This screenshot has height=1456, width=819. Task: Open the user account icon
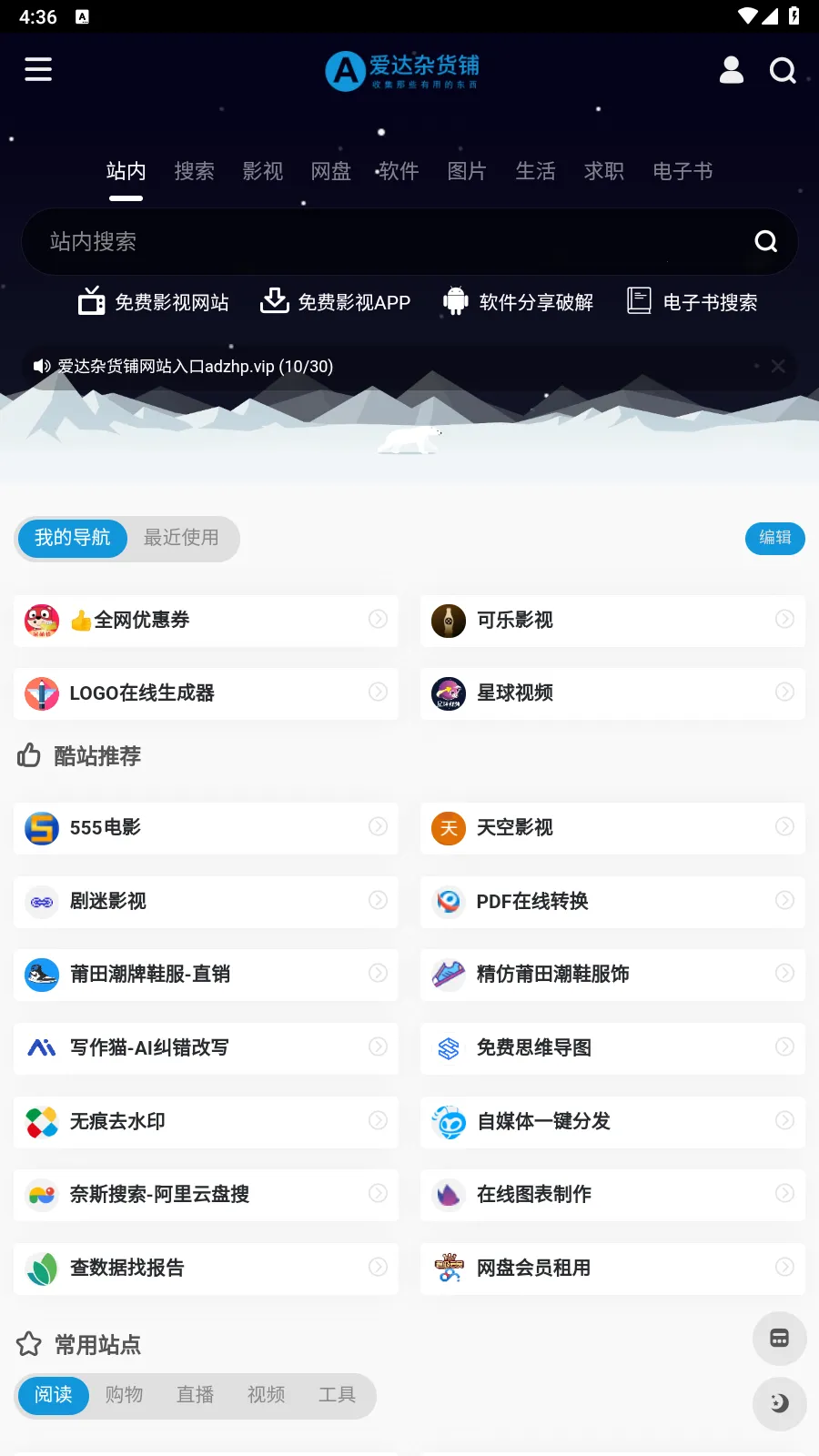[x=732, y=69]
